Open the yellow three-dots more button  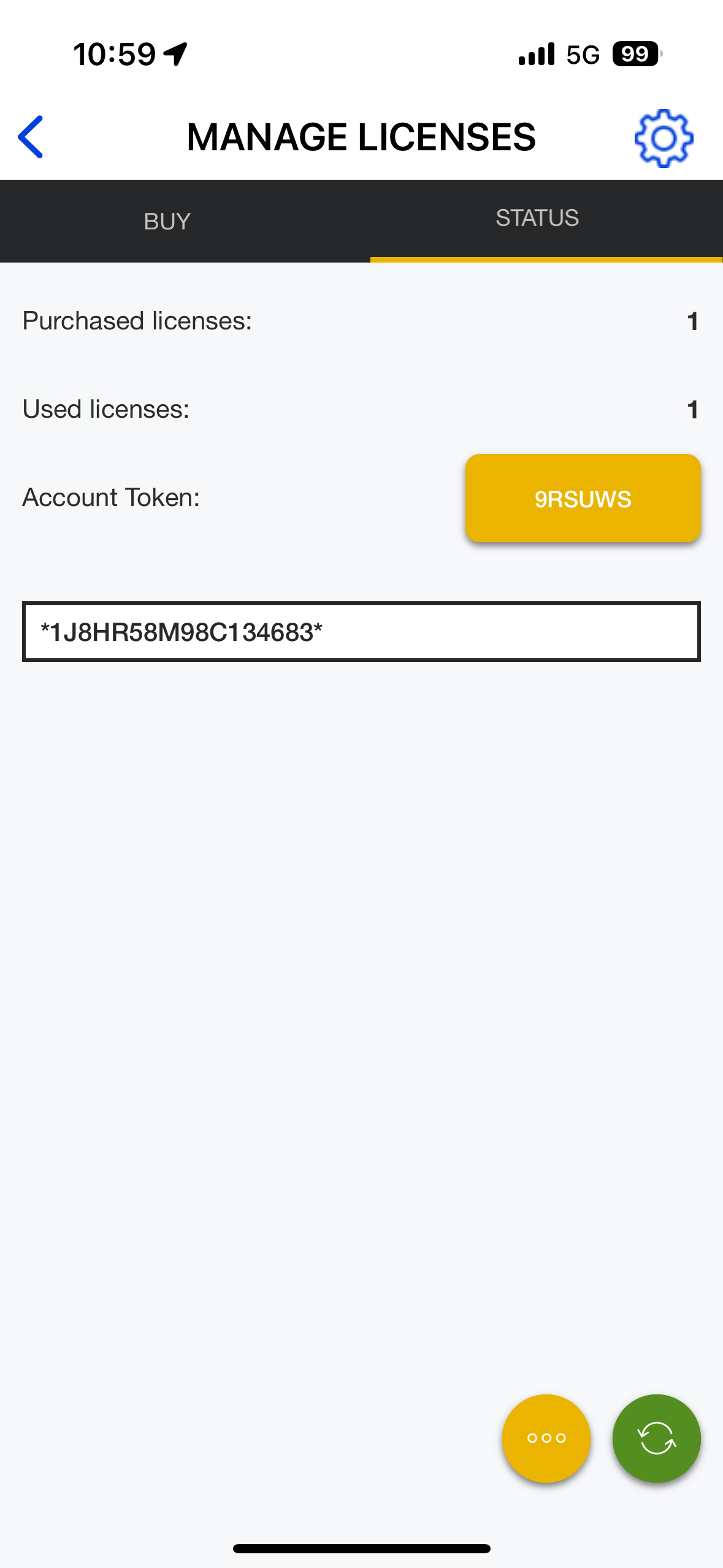coord(546,1438)
